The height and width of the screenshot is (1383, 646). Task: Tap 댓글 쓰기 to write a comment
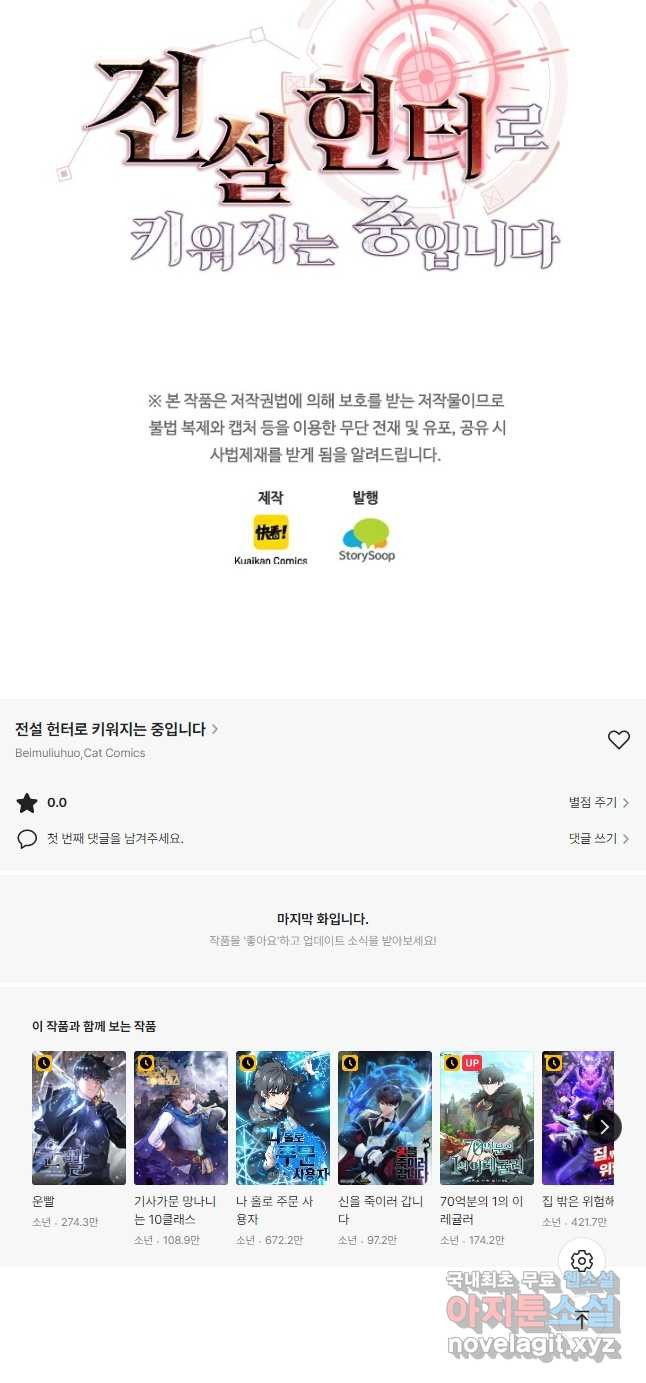tap(598, 839)
